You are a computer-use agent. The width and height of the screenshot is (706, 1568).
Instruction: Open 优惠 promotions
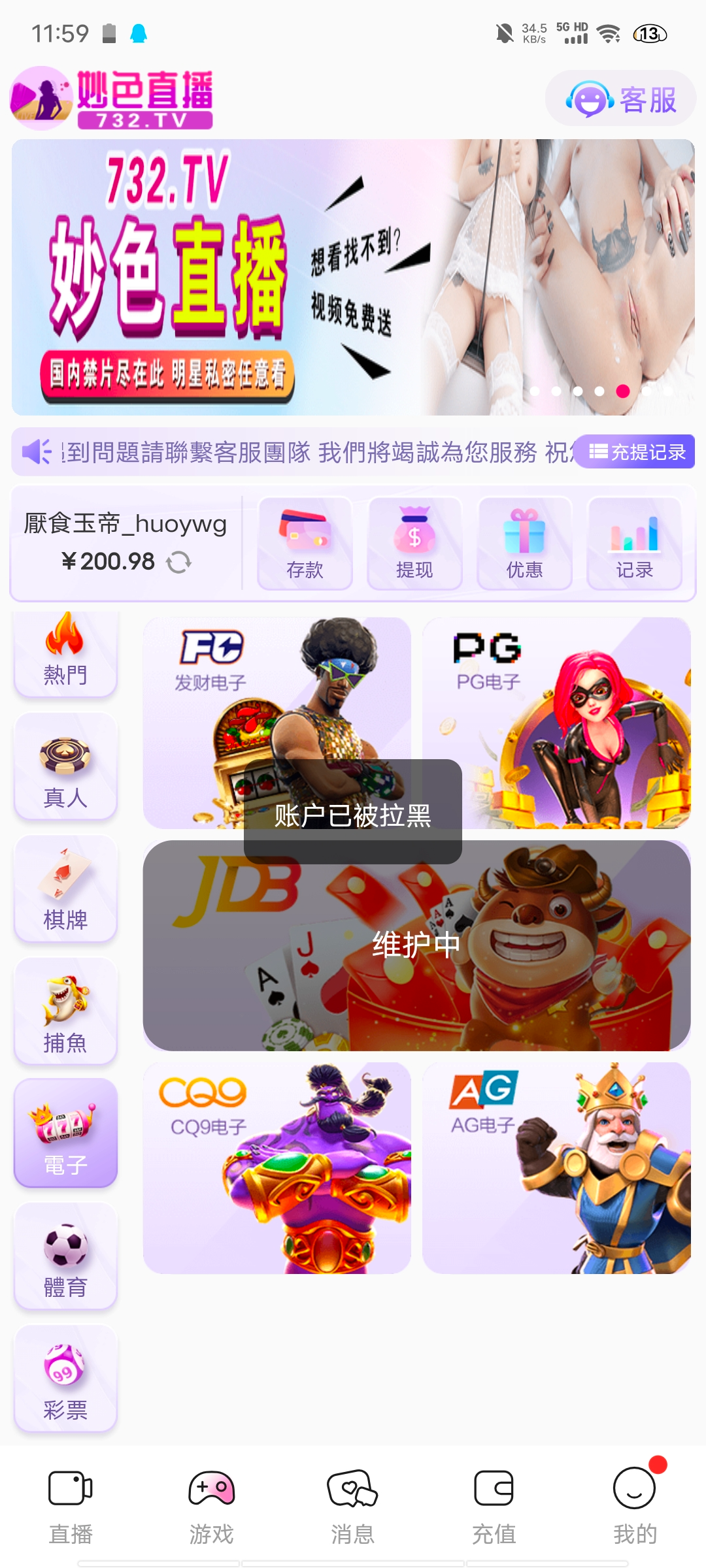524,544
